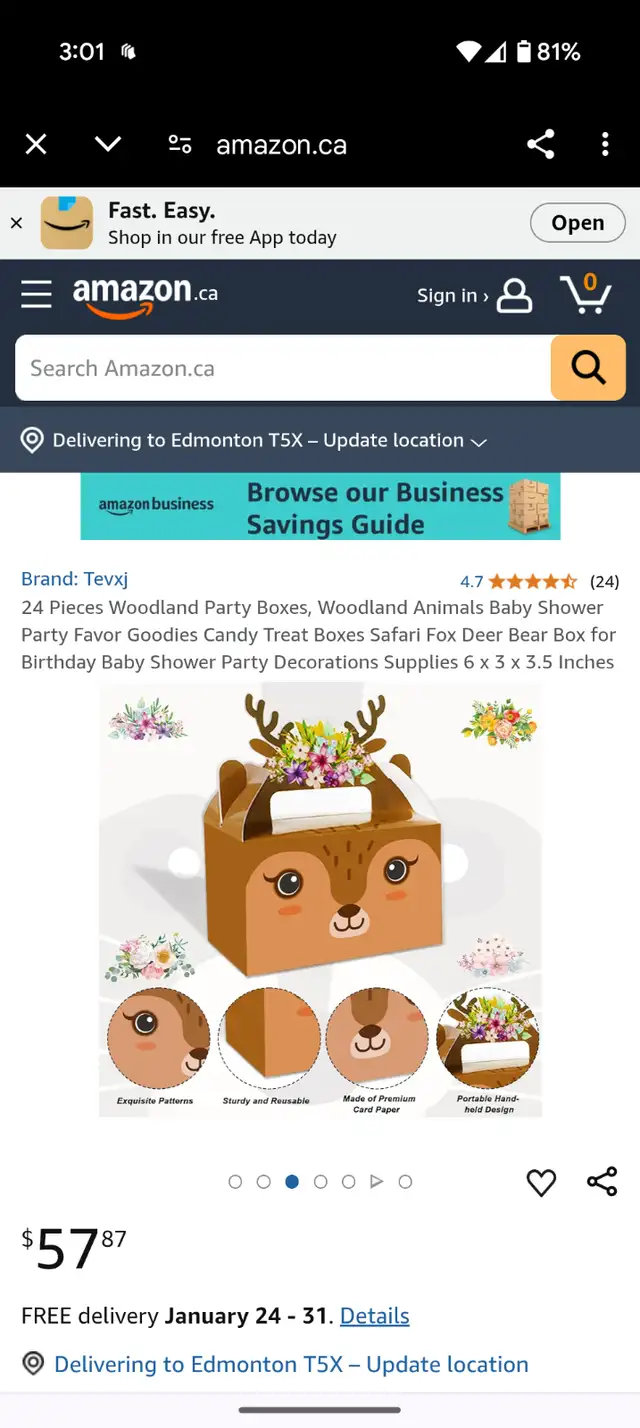Image resolution: width=640 pixels, height=1428 pixels.
Task: Open the Business Savings Guide banner
Action: [320, 507]
